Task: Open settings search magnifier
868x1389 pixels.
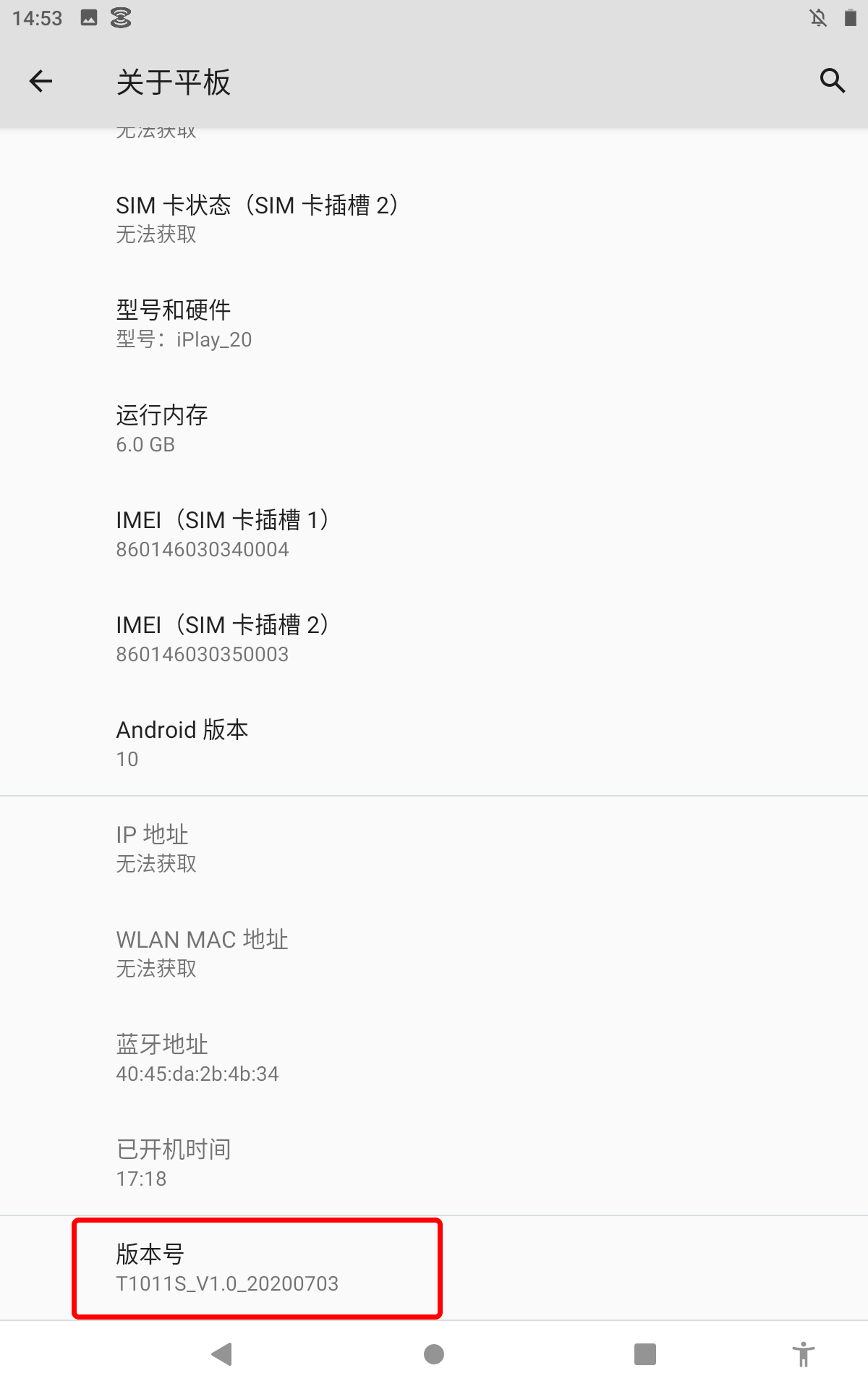Action: pyautogui.click(x=832, y=81)
